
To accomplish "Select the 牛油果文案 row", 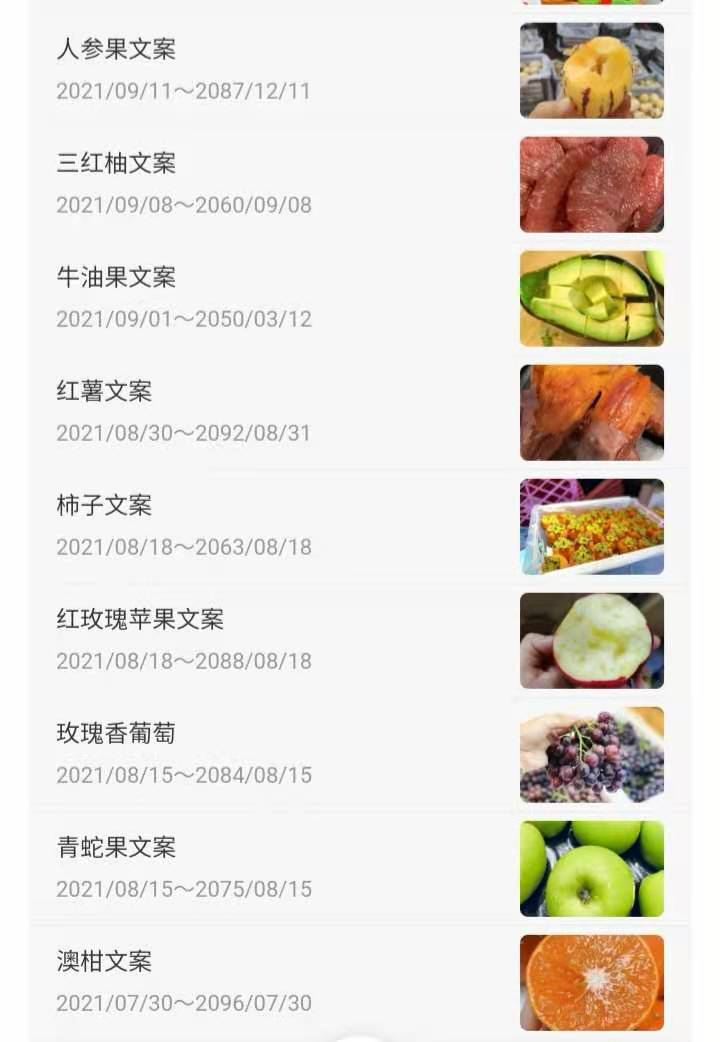I will pyautogui.click(x=116, y=277).
